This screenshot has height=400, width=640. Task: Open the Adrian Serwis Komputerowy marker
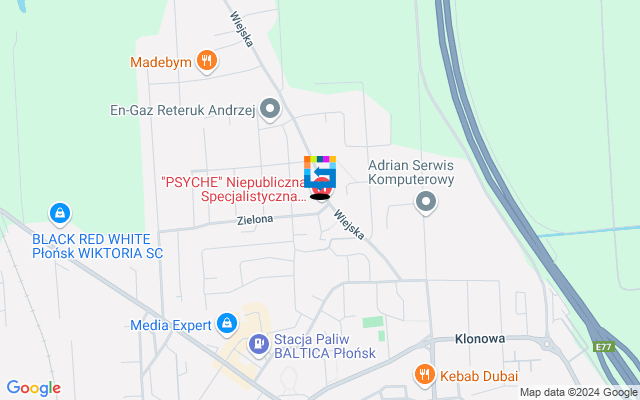tap(426, 204)
